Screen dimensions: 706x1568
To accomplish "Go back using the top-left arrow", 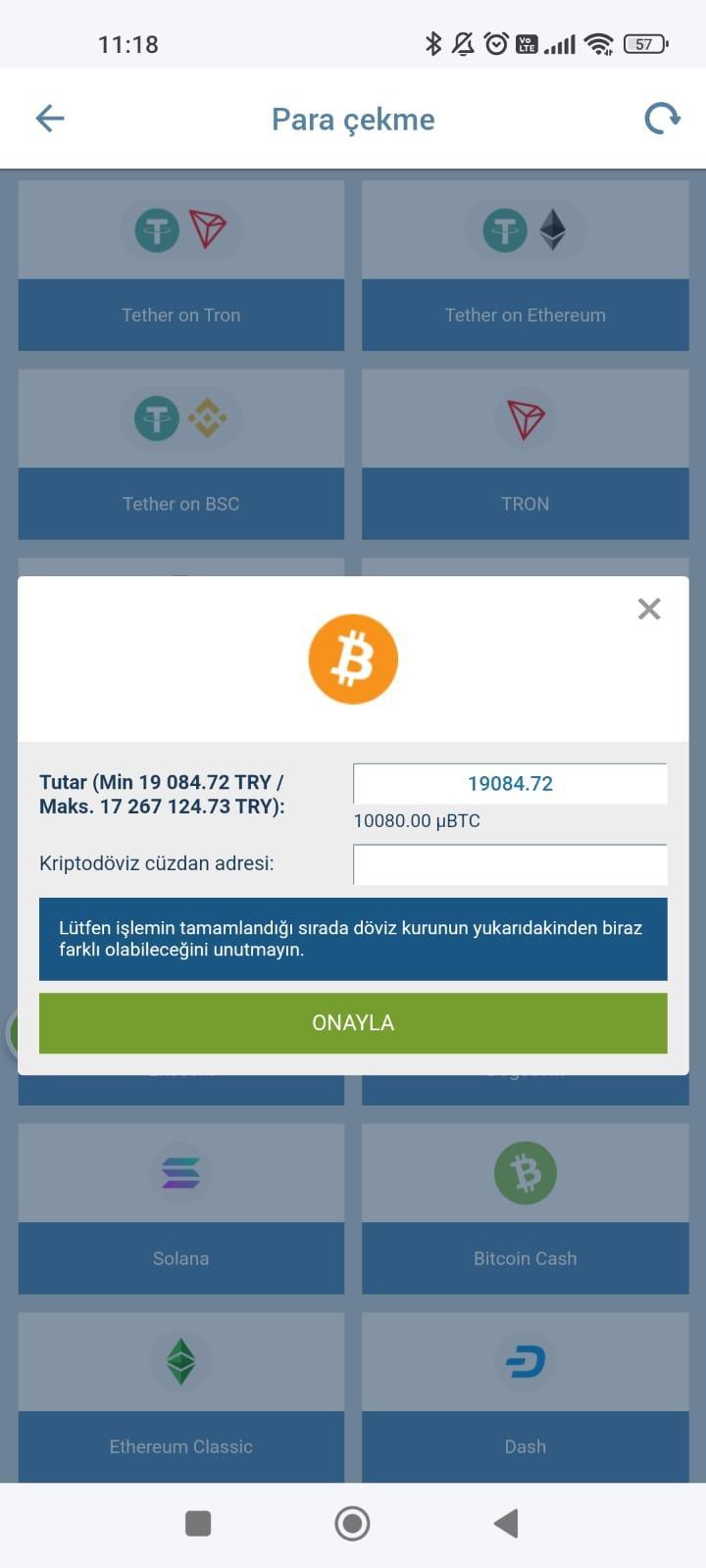I will 50,119.
